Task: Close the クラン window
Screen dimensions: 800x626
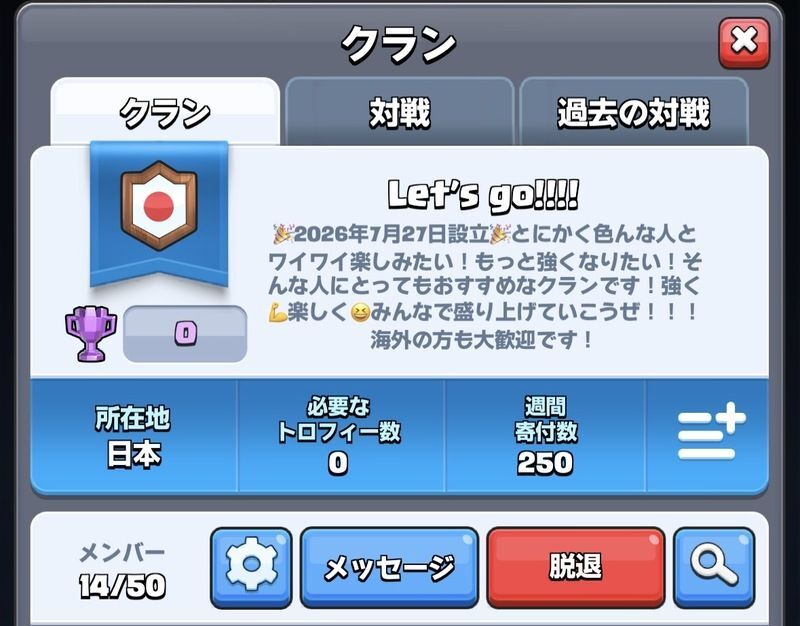Action: [744, 42]
